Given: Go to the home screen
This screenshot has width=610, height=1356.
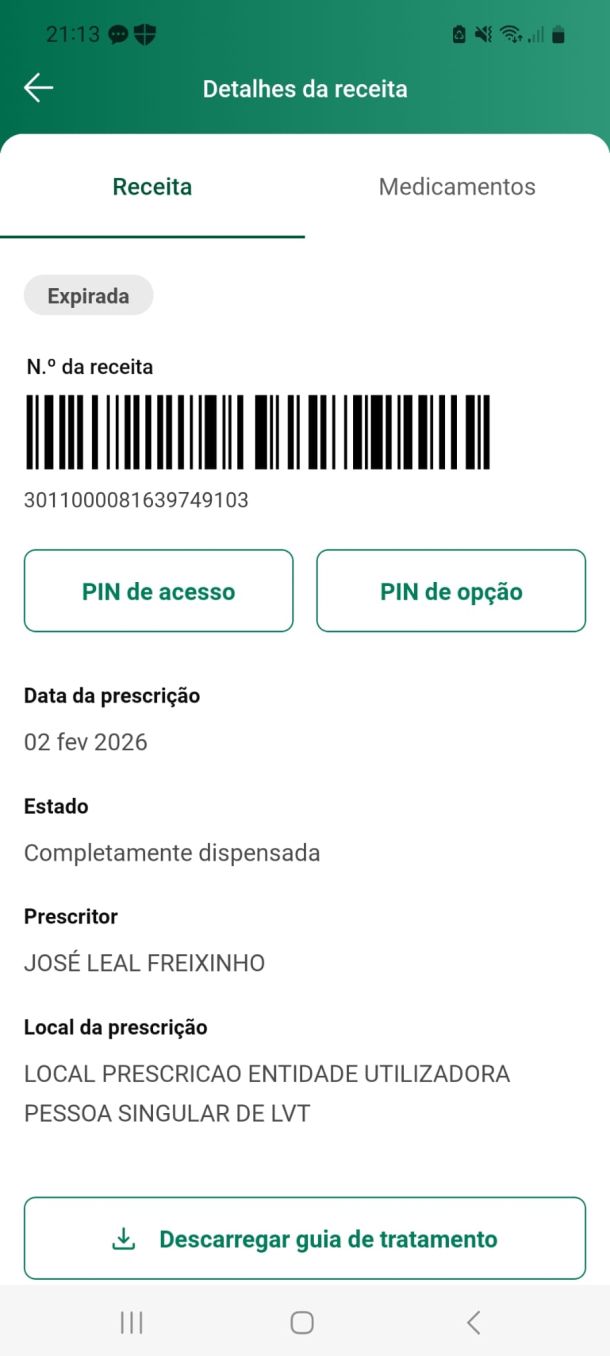Looking at the screenshot, I should (x=302, y=1323).
